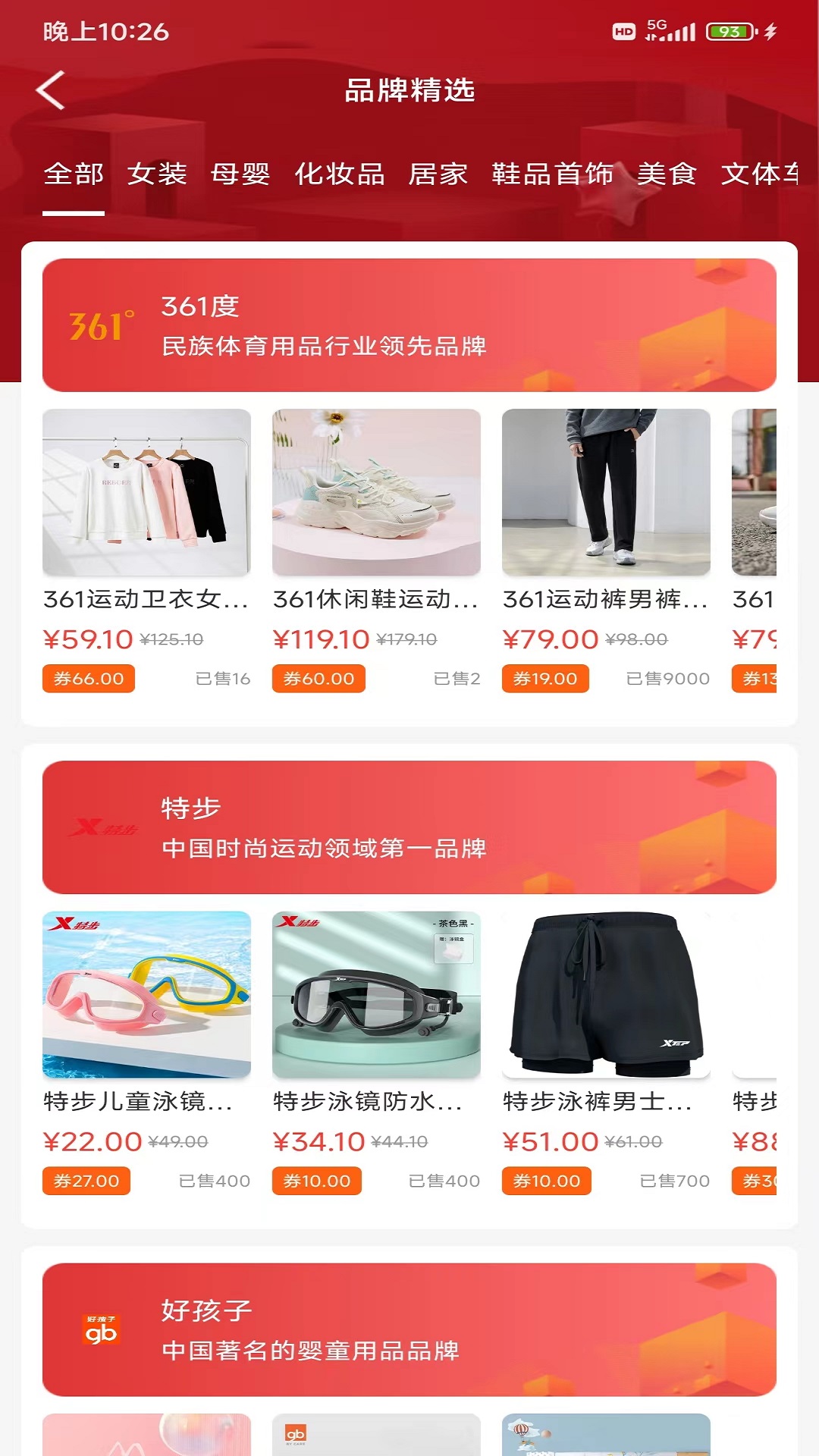
Task: Tap the back arrow to leave 品牌精选
Action: click(x=50, y=89)
